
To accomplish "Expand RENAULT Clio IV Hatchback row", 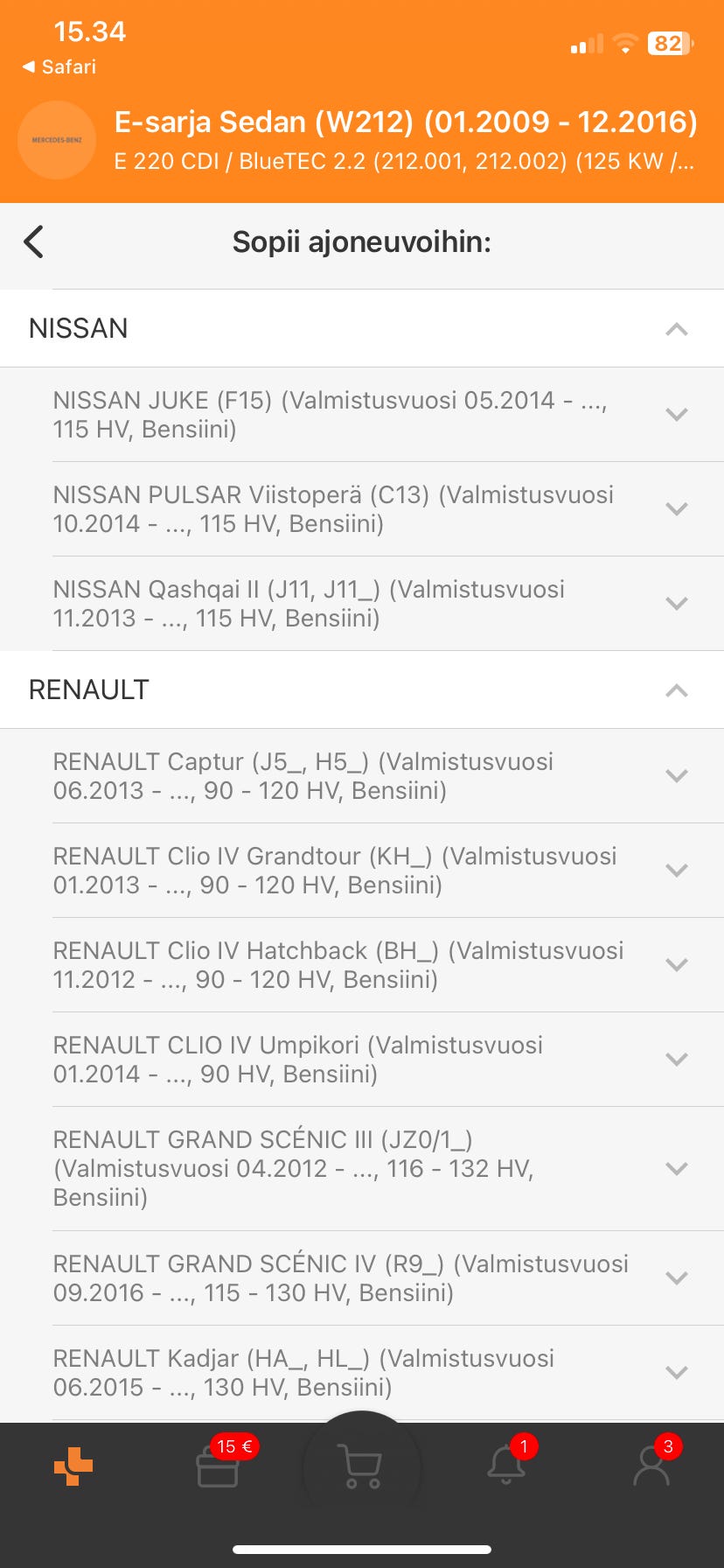I will [676, 965].
